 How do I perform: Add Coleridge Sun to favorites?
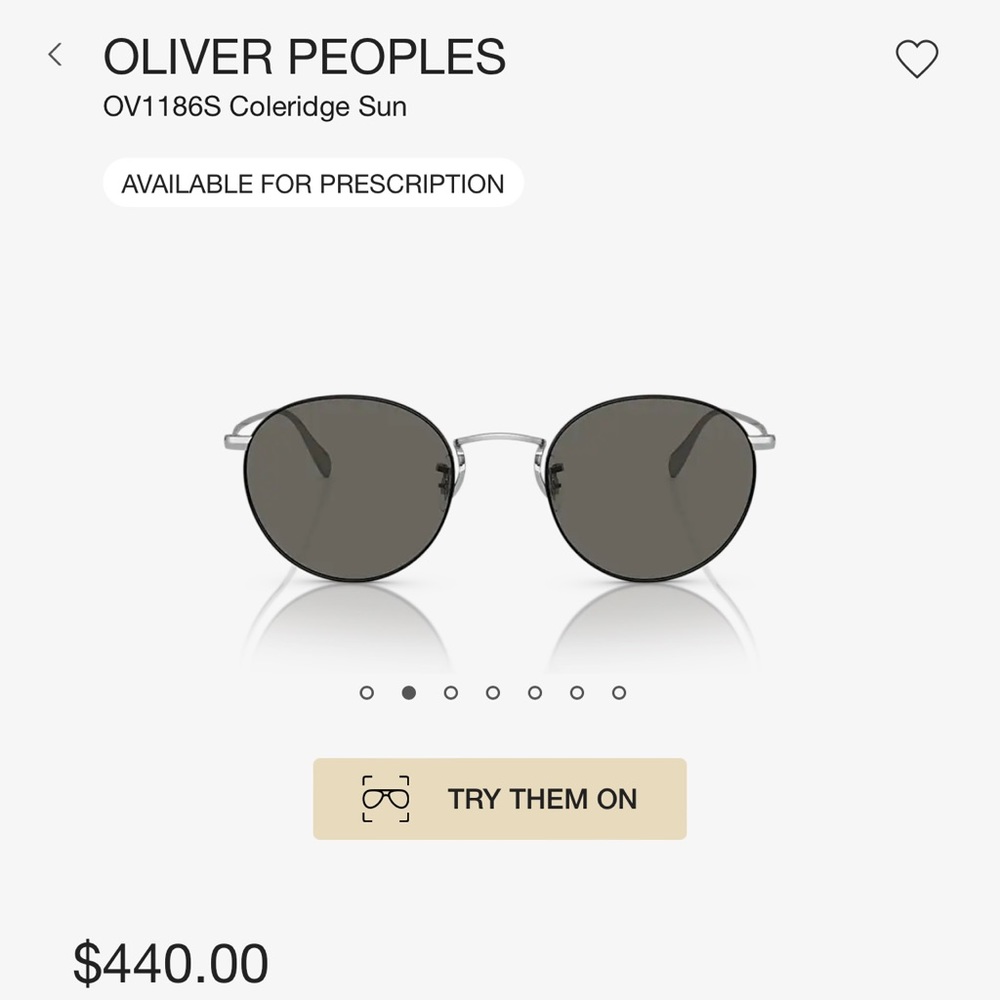coord(916,59)
